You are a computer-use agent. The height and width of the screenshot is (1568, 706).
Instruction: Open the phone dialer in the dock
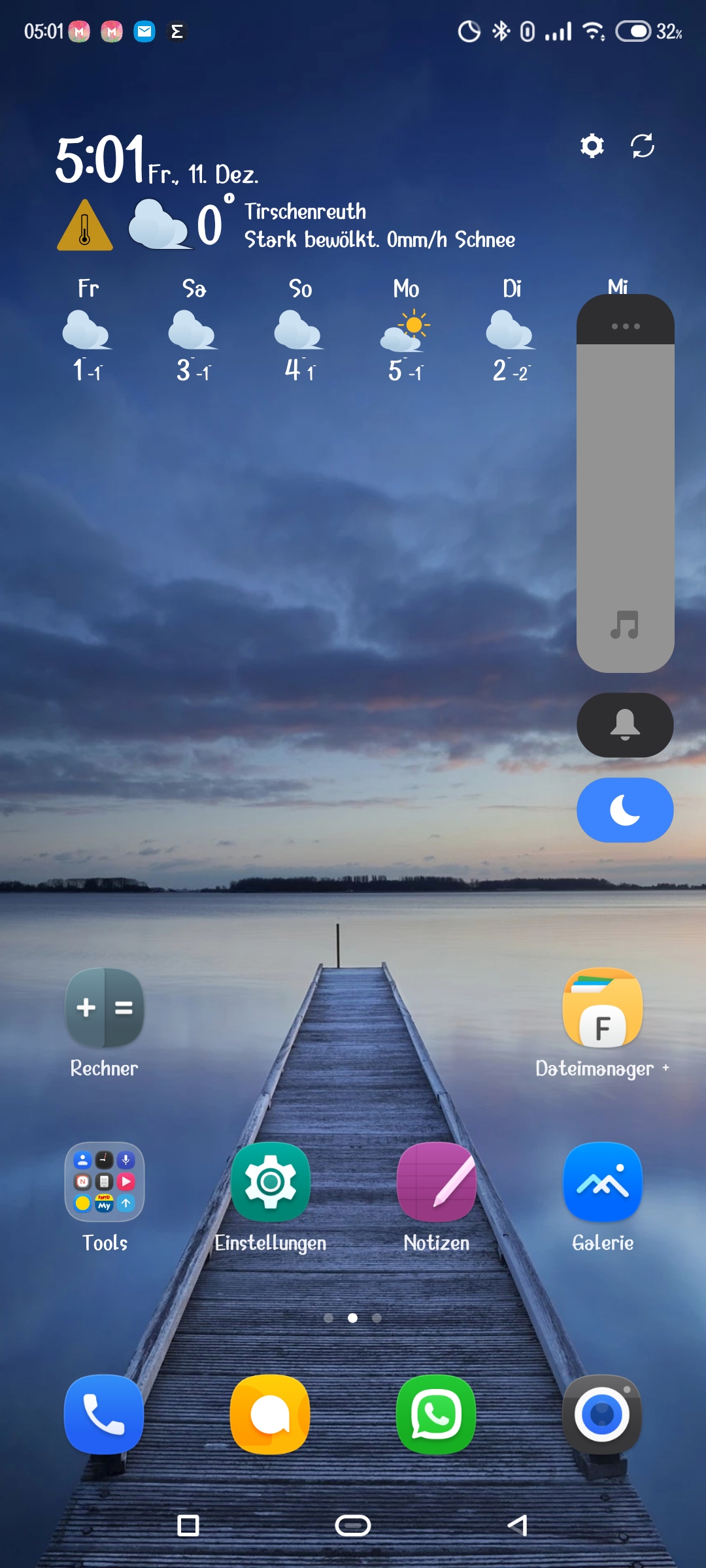pos(105,1414)
